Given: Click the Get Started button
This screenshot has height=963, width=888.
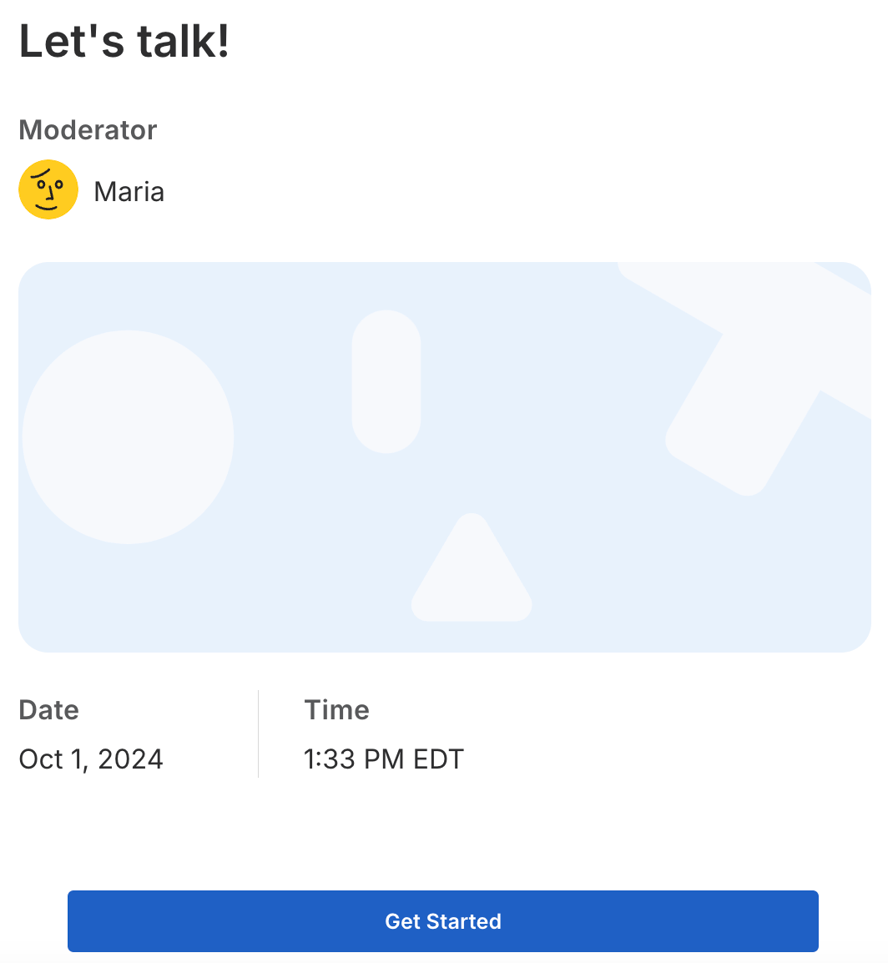Looking at the screenshot, I should [443, 920].
